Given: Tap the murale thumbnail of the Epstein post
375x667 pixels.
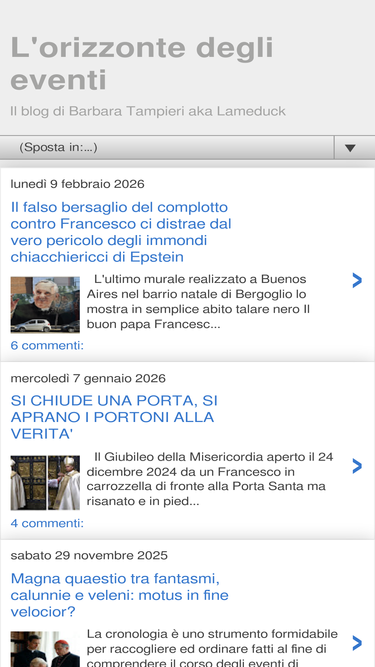Looking at the screenshot, I should pyautogui.click(x=45, y=305).
